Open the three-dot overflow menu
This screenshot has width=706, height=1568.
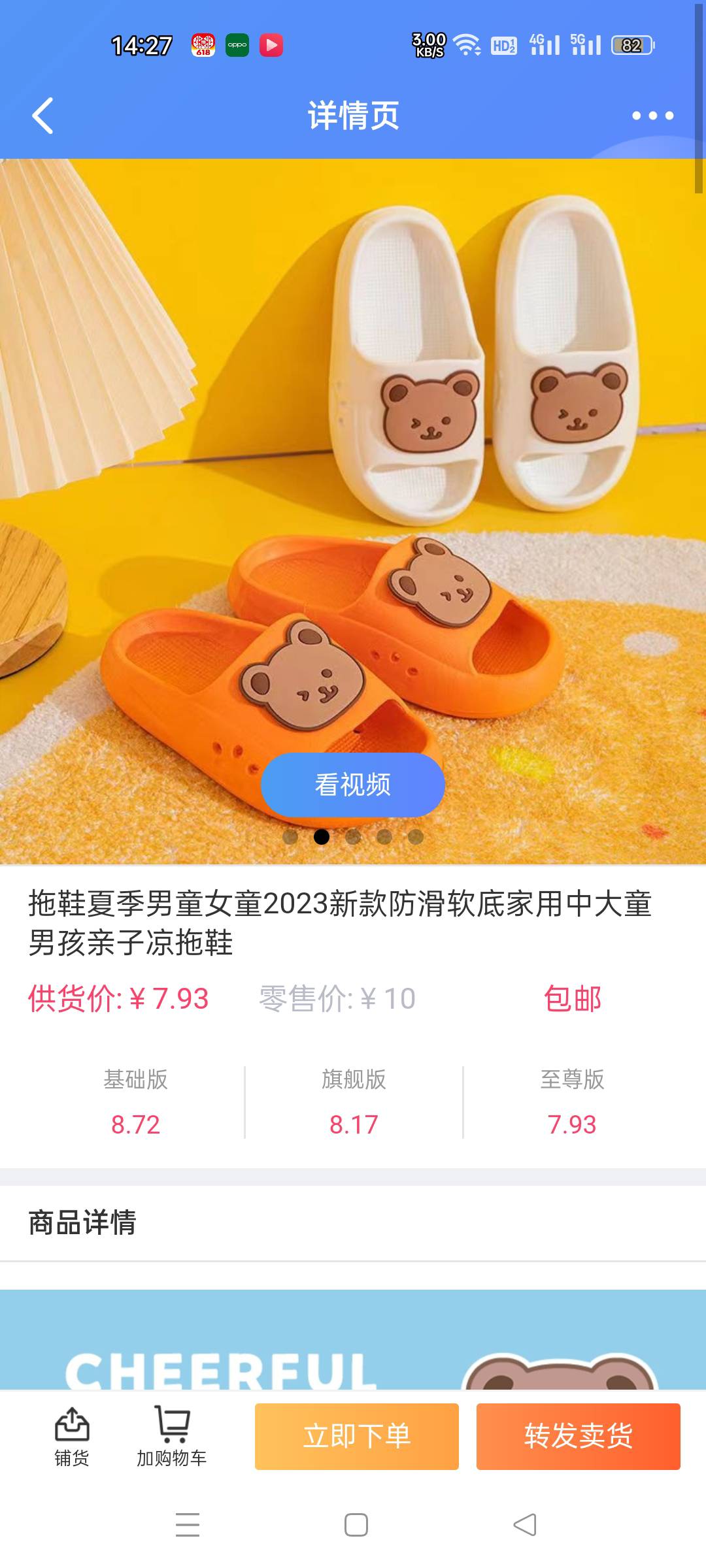click(x=652, y=116)
